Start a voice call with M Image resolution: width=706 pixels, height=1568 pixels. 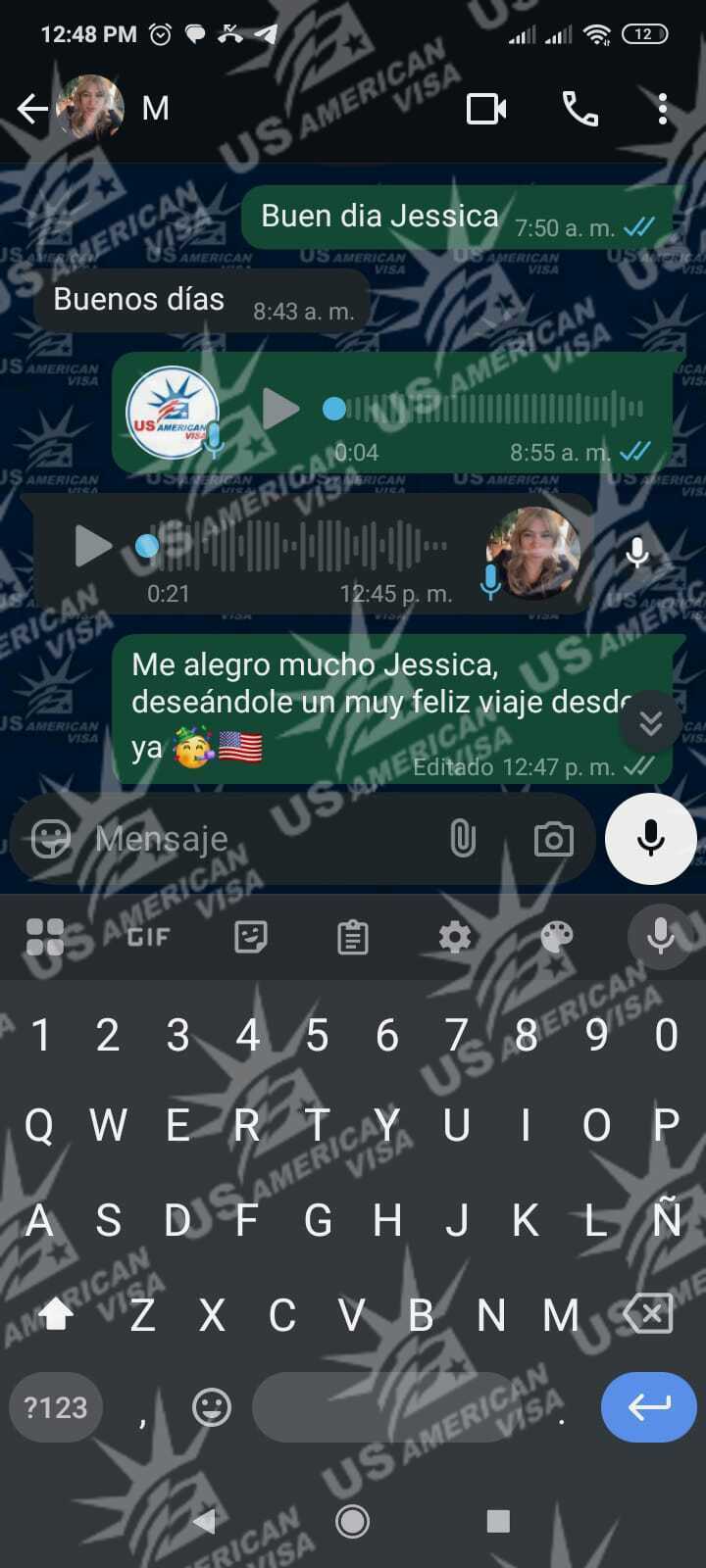point(580,109)
